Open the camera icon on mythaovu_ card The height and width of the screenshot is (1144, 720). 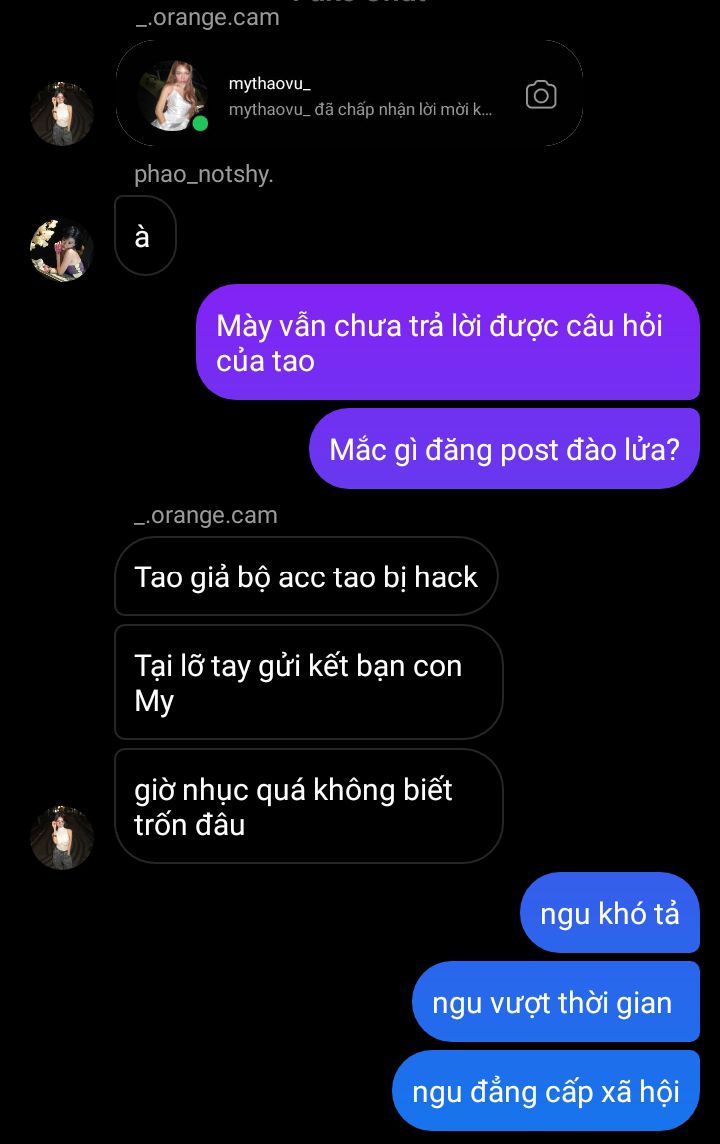point(541,95)
